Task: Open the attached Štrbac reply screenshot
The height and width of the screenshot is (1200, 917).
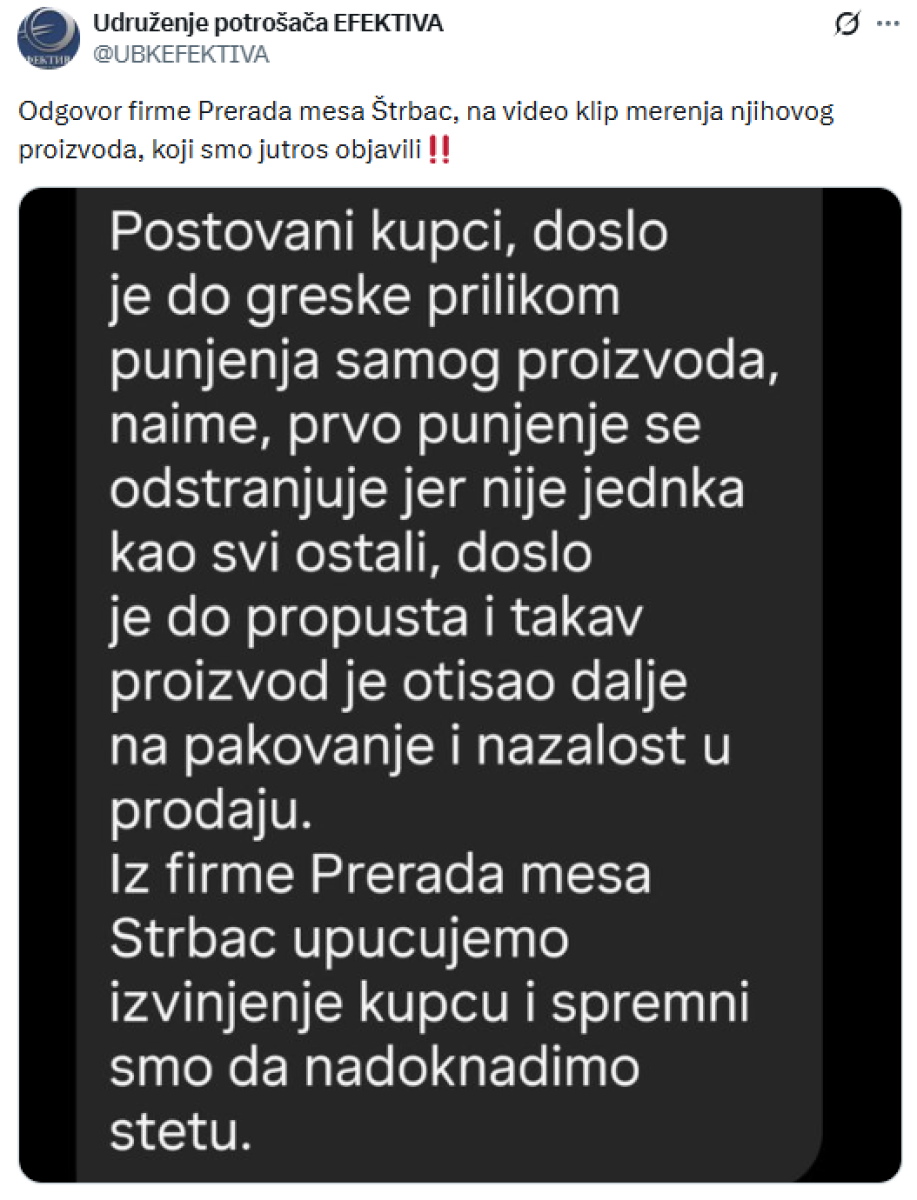Action: (x=459, y=684)
